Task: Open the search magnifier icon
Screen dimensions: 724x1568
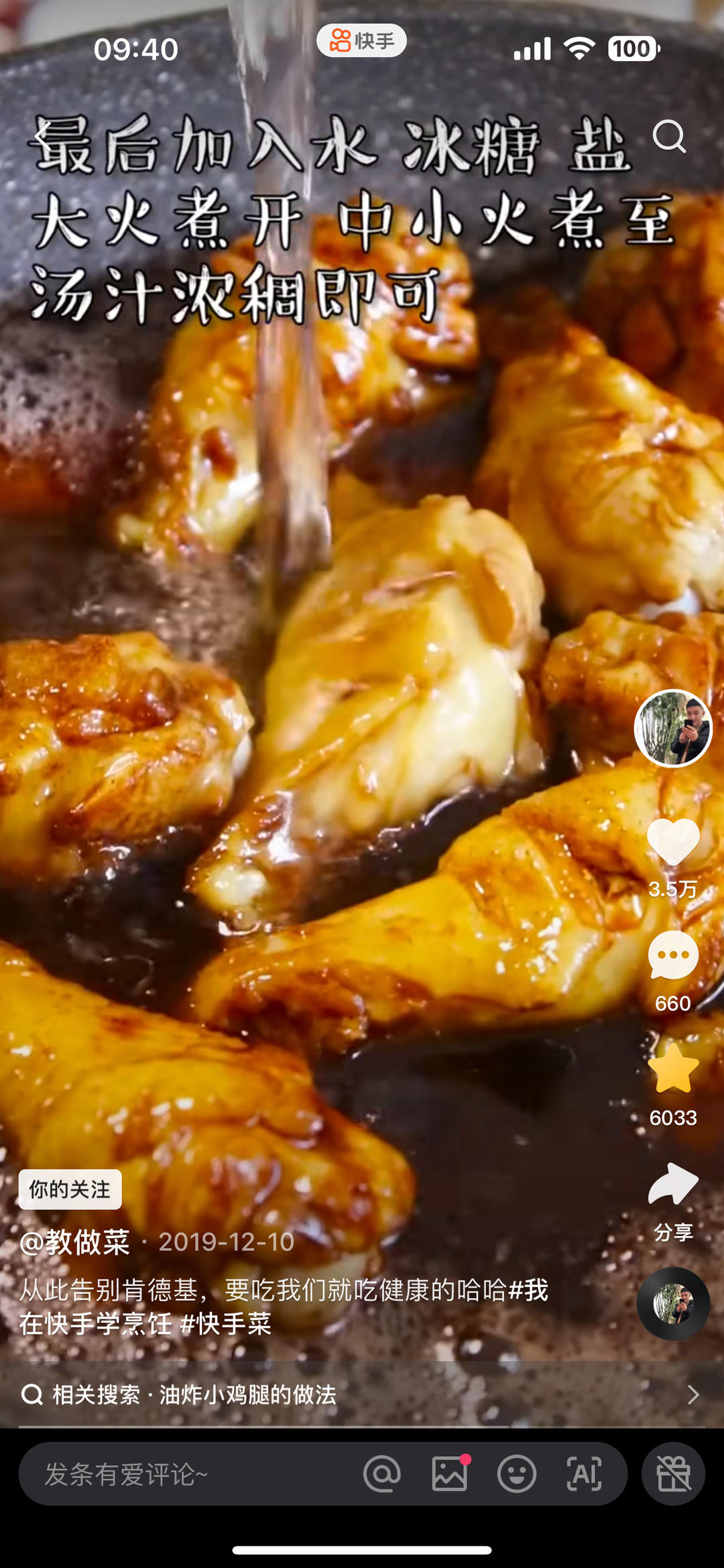Action: (669, 137)
